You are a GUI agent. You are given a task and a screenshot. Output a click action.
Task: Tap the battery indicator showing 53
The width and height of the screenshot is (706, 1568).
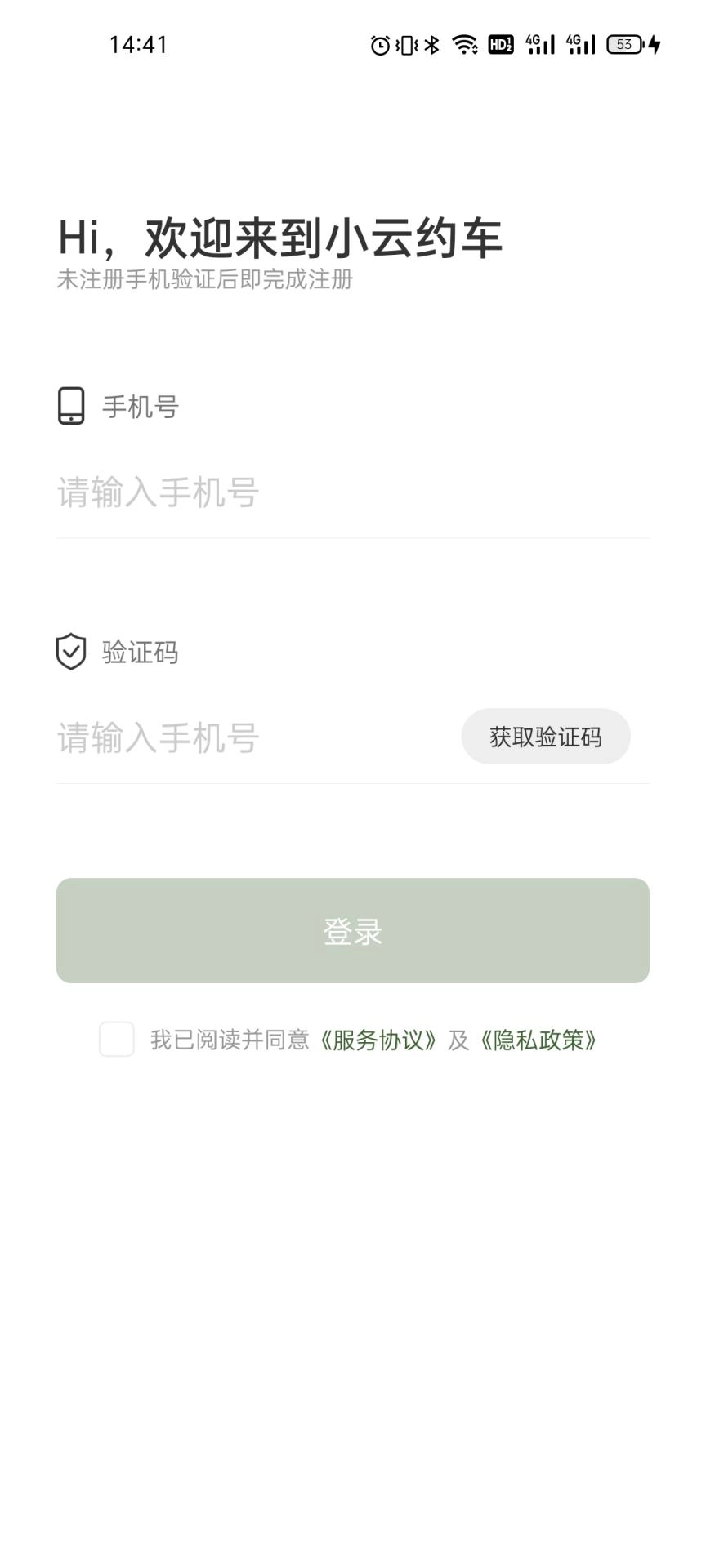[623, 45]
